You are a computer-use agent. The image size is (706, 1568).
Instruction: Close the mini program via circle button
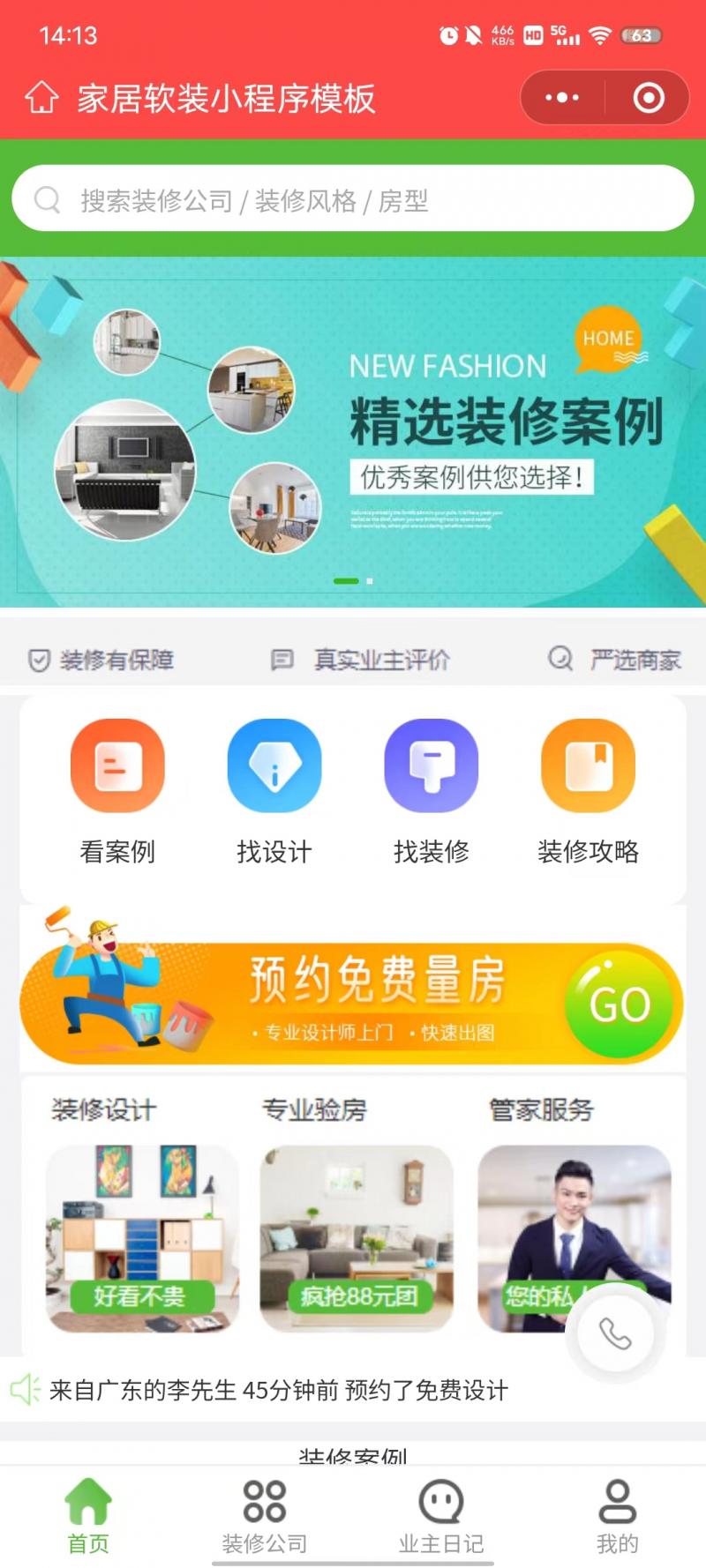pos(649,98)
